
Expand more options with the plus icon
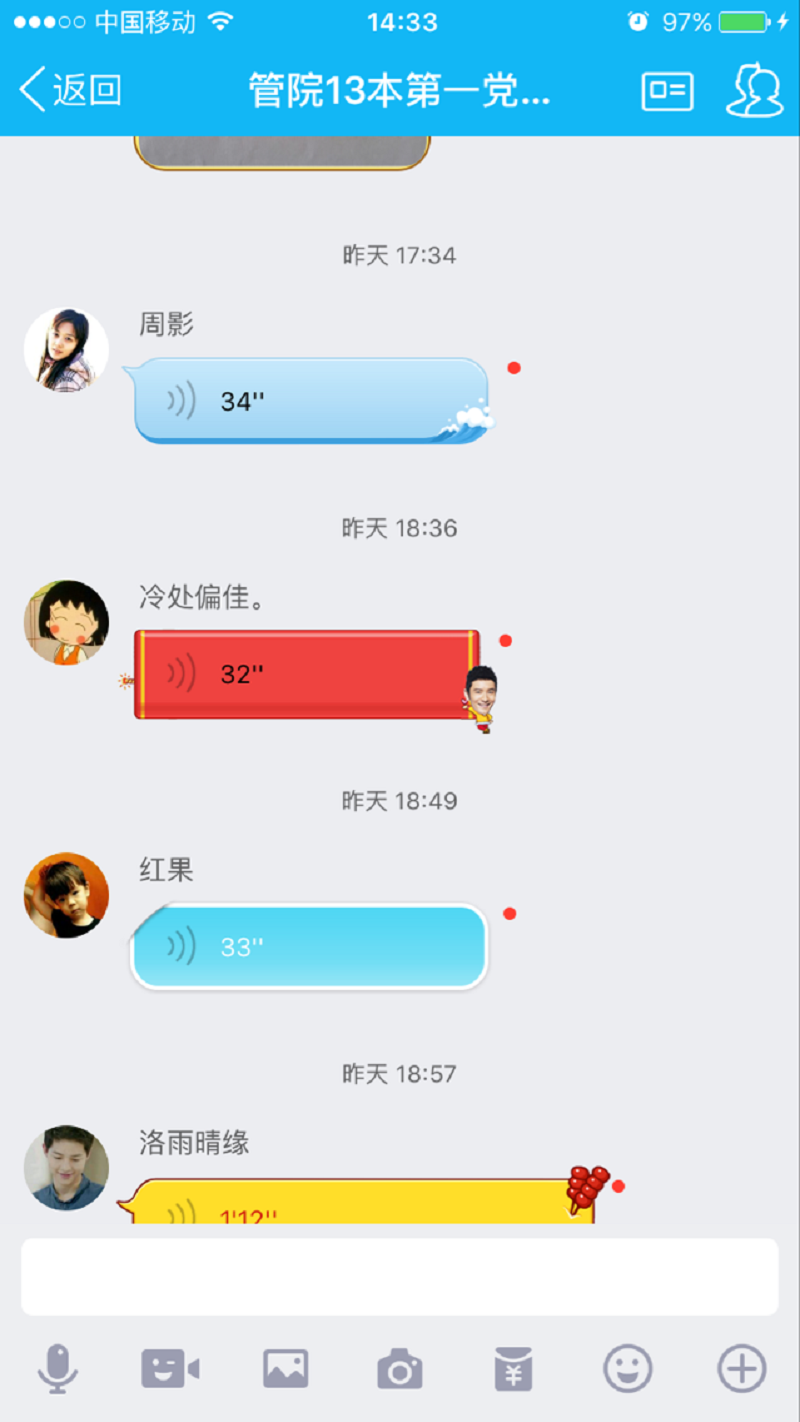pyautogui.click(x=742, y=1368)
